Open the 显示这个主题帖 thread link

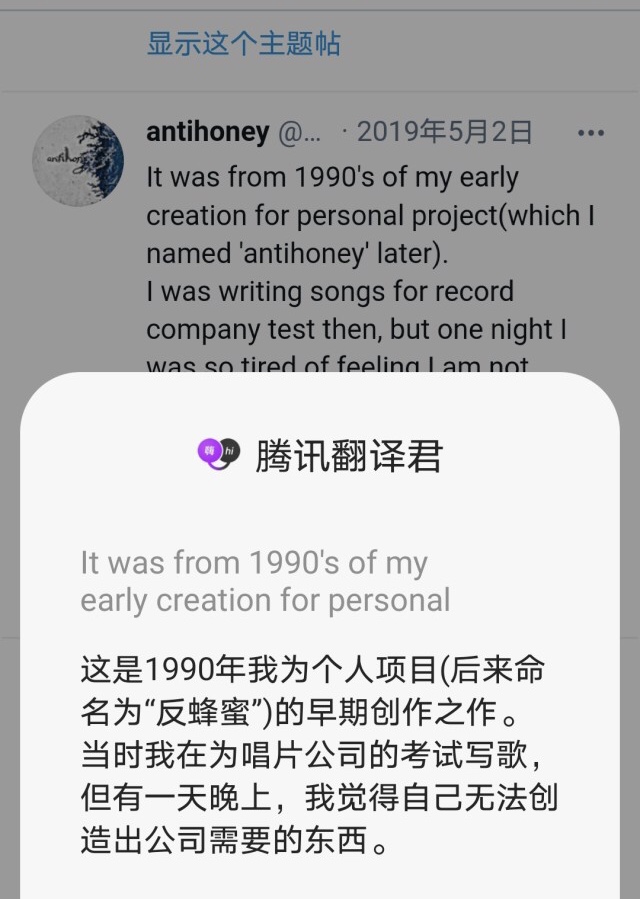coord(243,44)
